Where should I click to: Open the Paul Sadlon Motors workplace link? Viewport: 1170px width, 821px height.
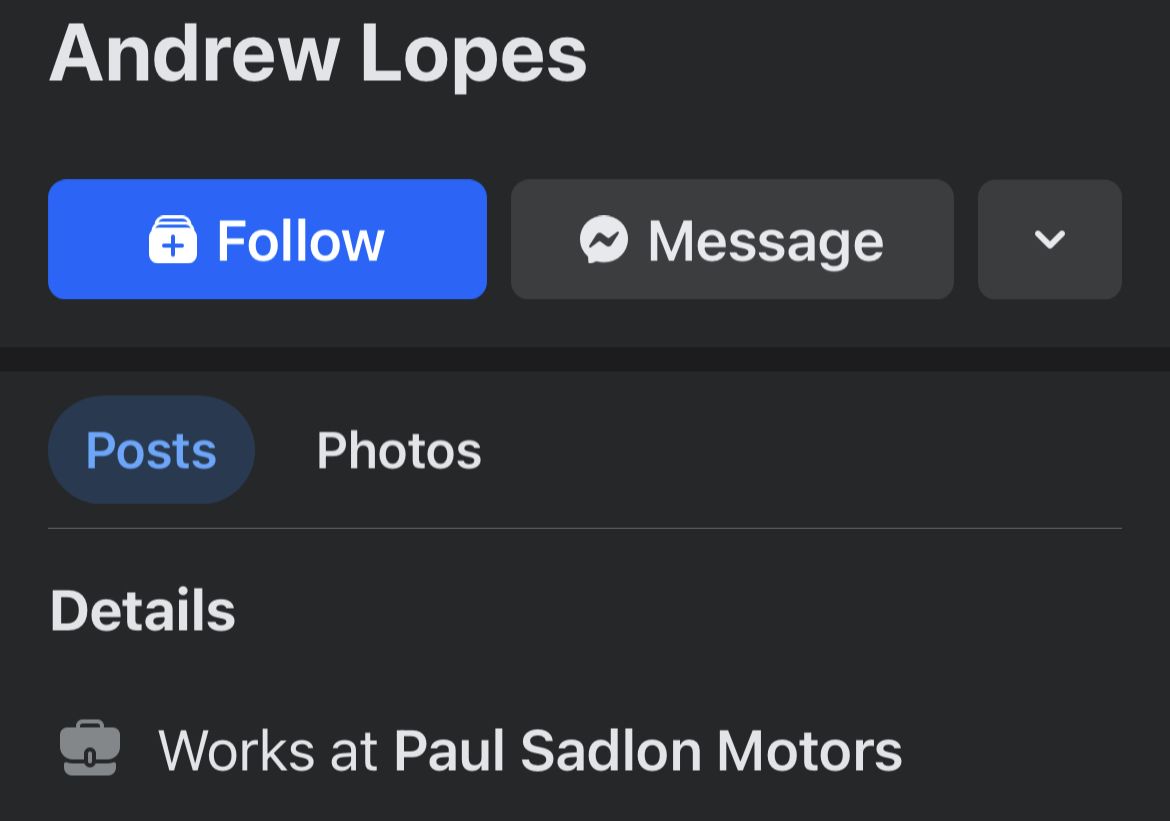tap(647, 750)
